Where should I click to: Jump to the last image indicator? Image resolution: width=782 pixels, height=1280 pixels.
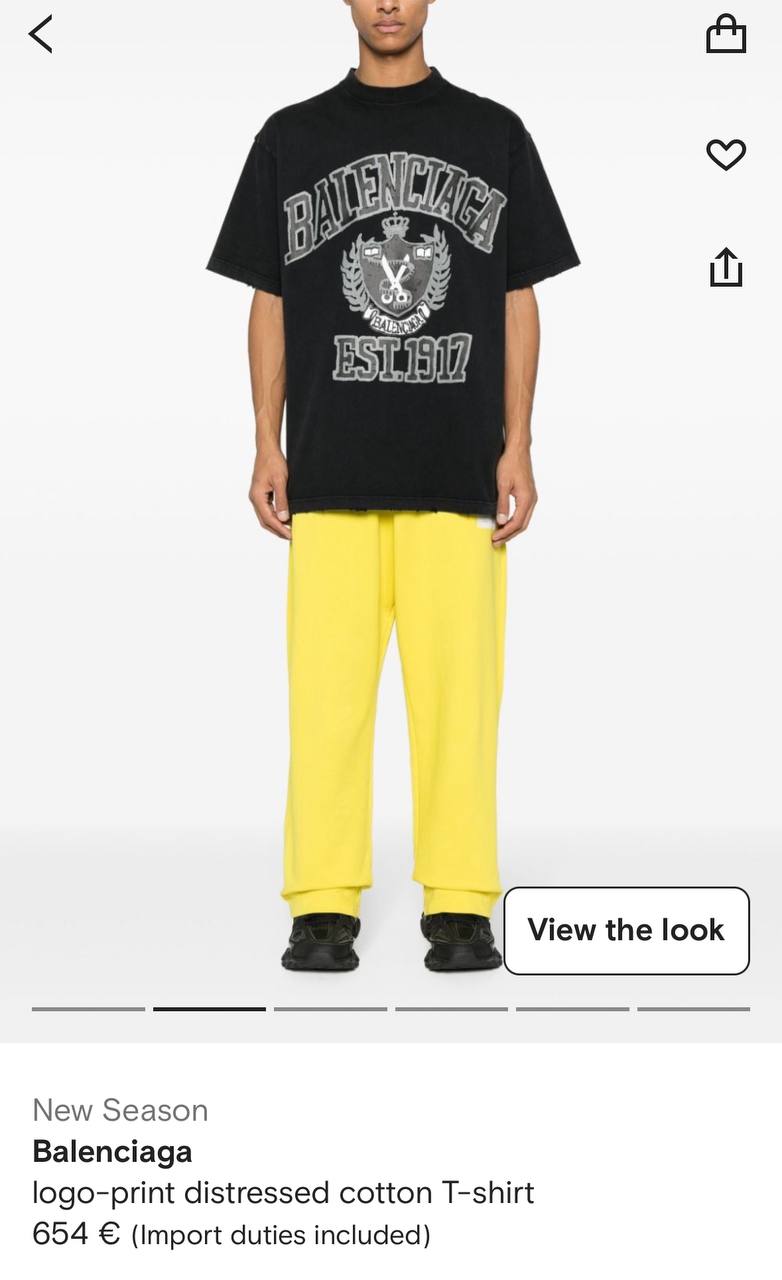point(693,1009)
